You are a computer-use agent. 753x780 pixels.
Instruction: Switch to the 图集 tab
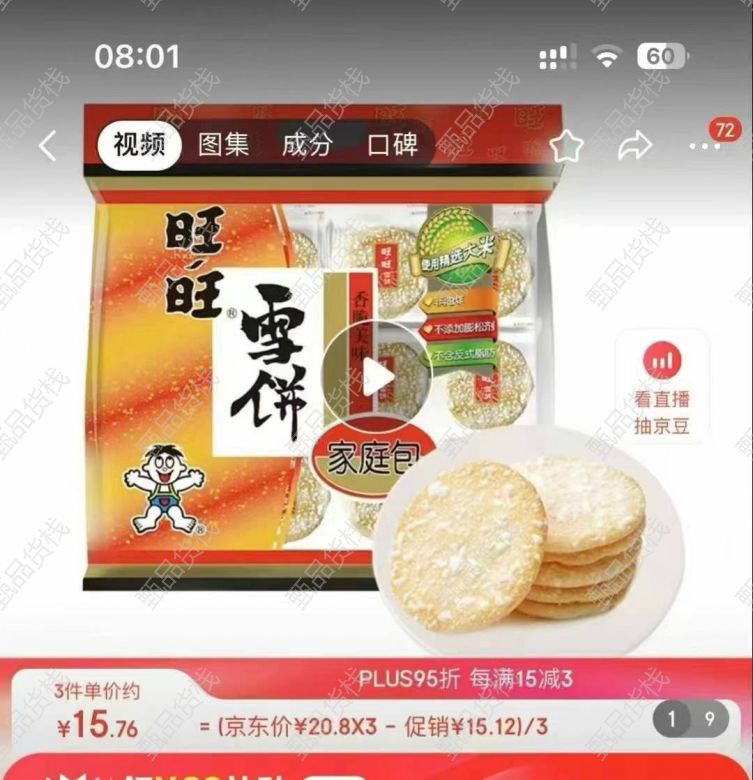click(223, 145)
